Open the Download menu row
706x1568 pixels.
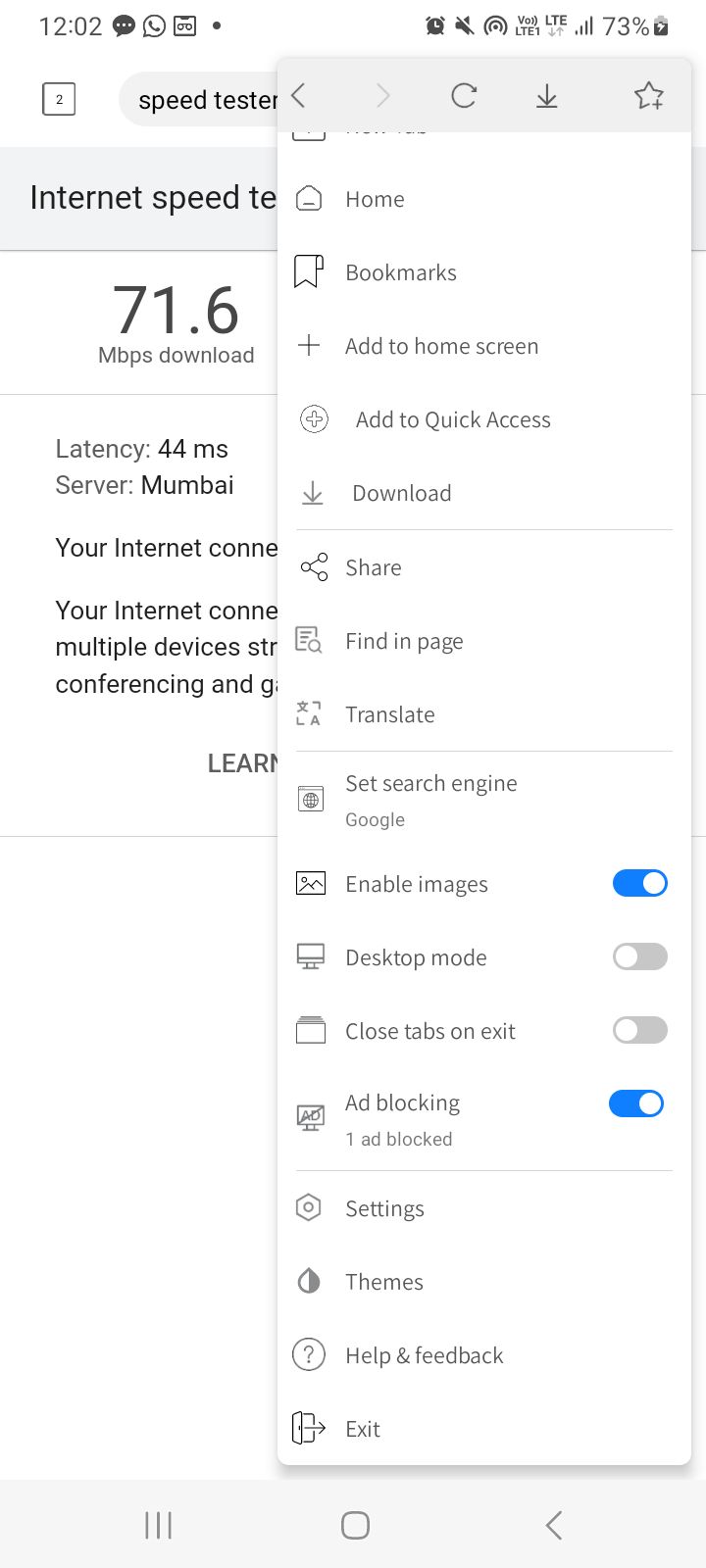pyautogui.click(x=484, y=493)
